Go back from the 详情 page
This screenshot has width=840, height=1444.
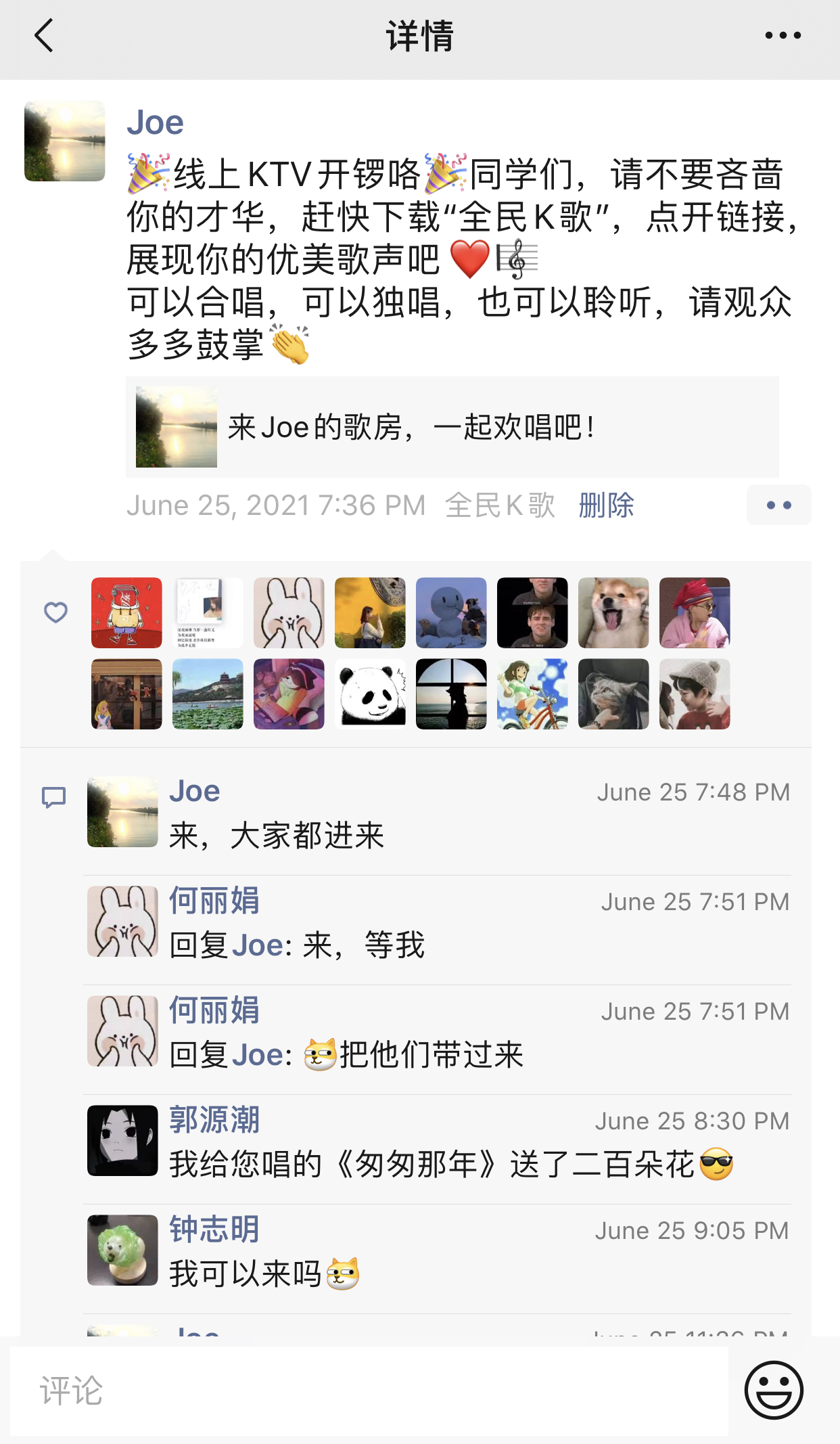[x=45, y=36]
